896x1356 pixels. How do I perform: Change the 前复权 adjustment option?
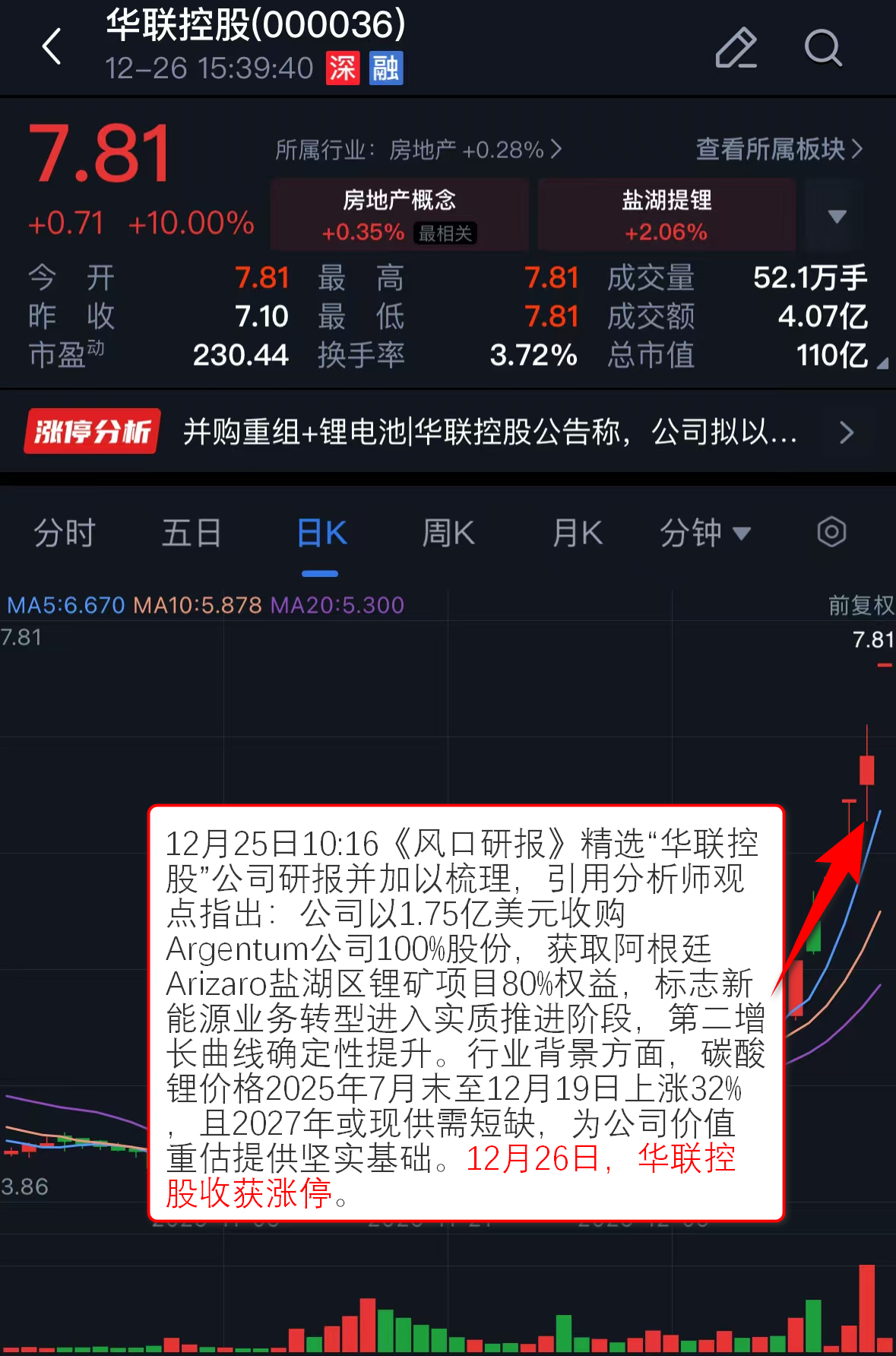(860, 605)
